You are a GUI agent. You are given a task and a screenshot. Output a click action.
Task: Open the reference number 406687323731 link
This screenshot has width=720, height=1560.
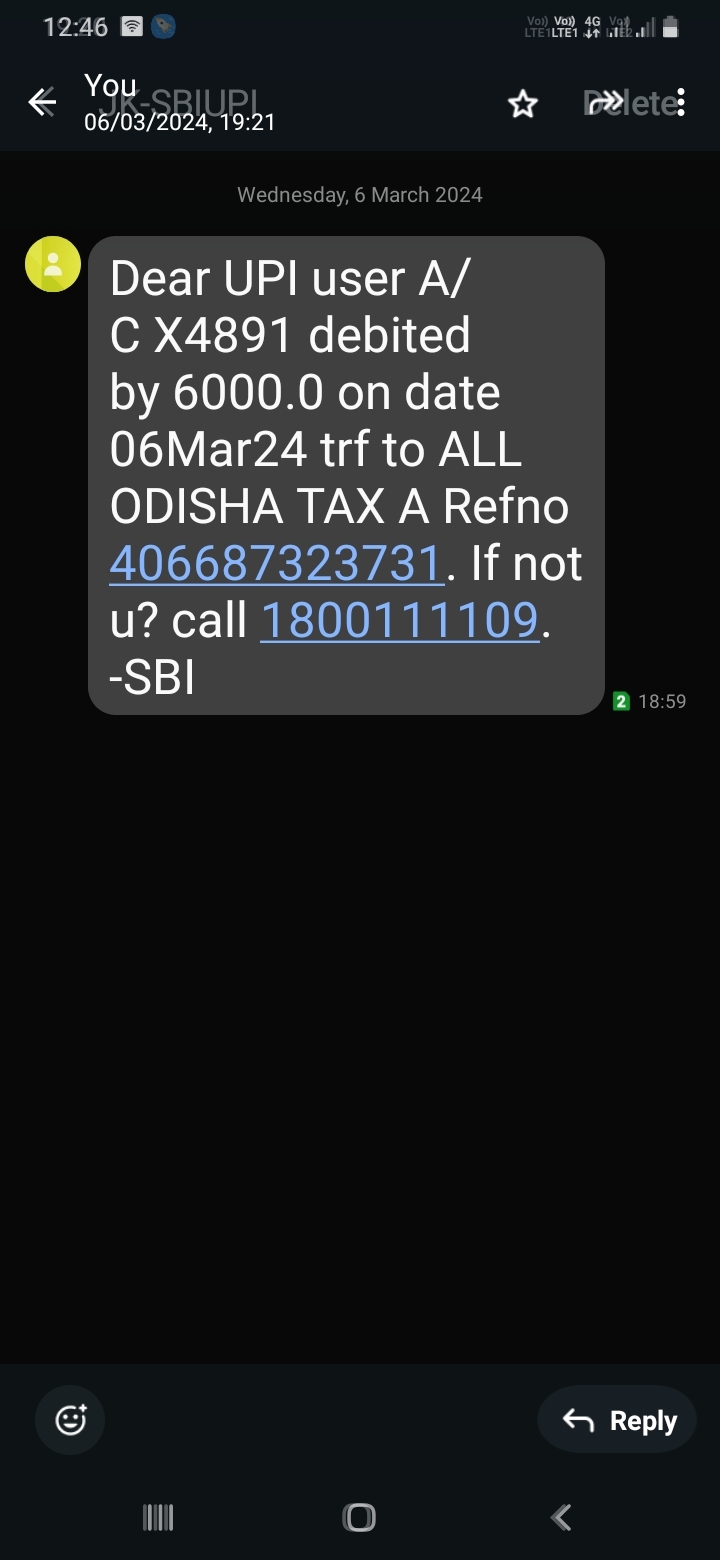click(276, 564)
